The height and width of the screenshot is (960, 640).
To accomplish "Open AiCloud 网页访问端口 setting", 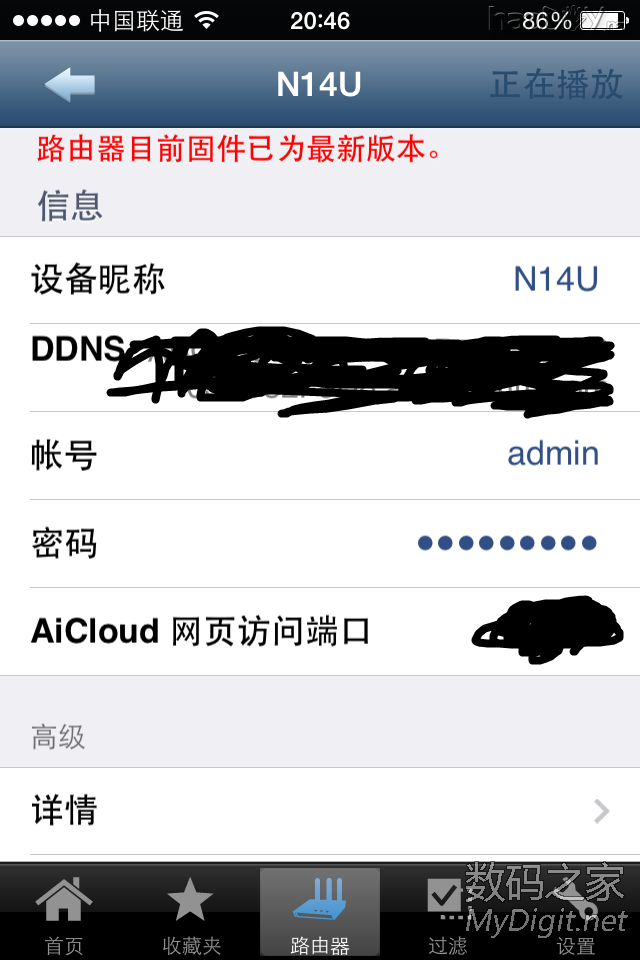I will pos(320,631).
